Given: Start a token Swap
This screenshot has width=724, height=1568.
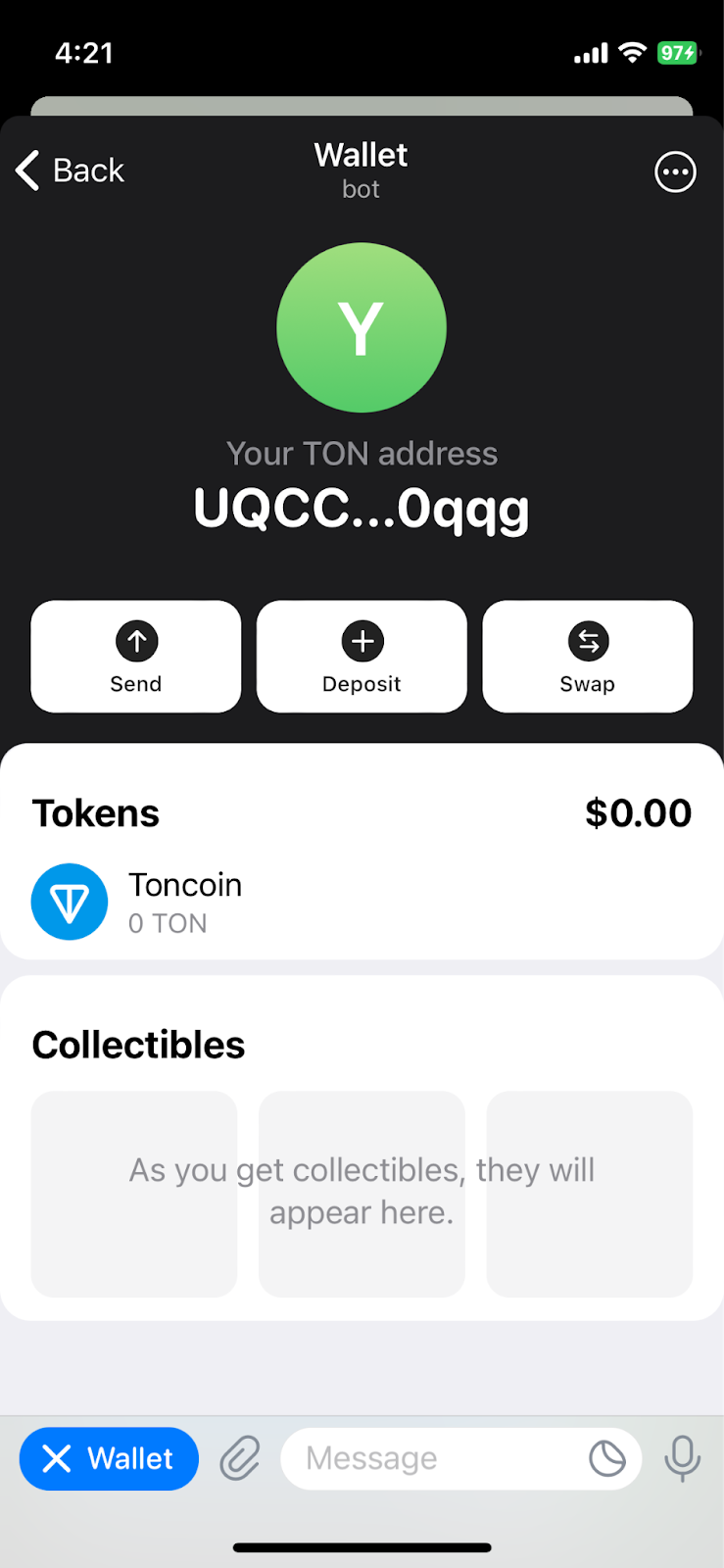Looking at the screenshot, I should 588,657.
